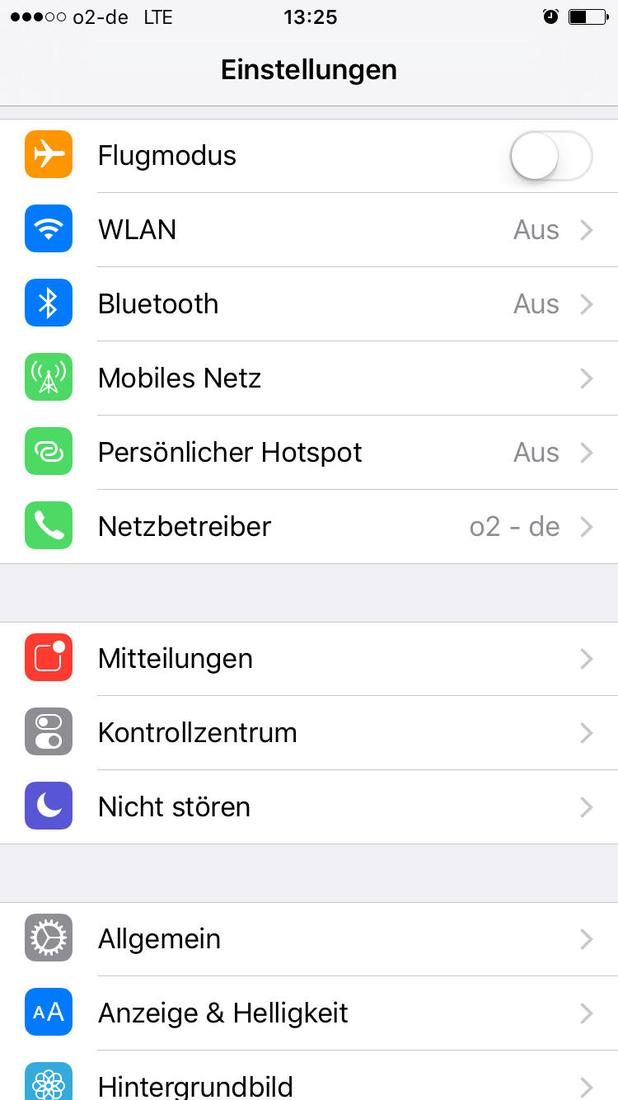Tap Nicht stören
The image size is (618, 1100).
pos(309,807)
